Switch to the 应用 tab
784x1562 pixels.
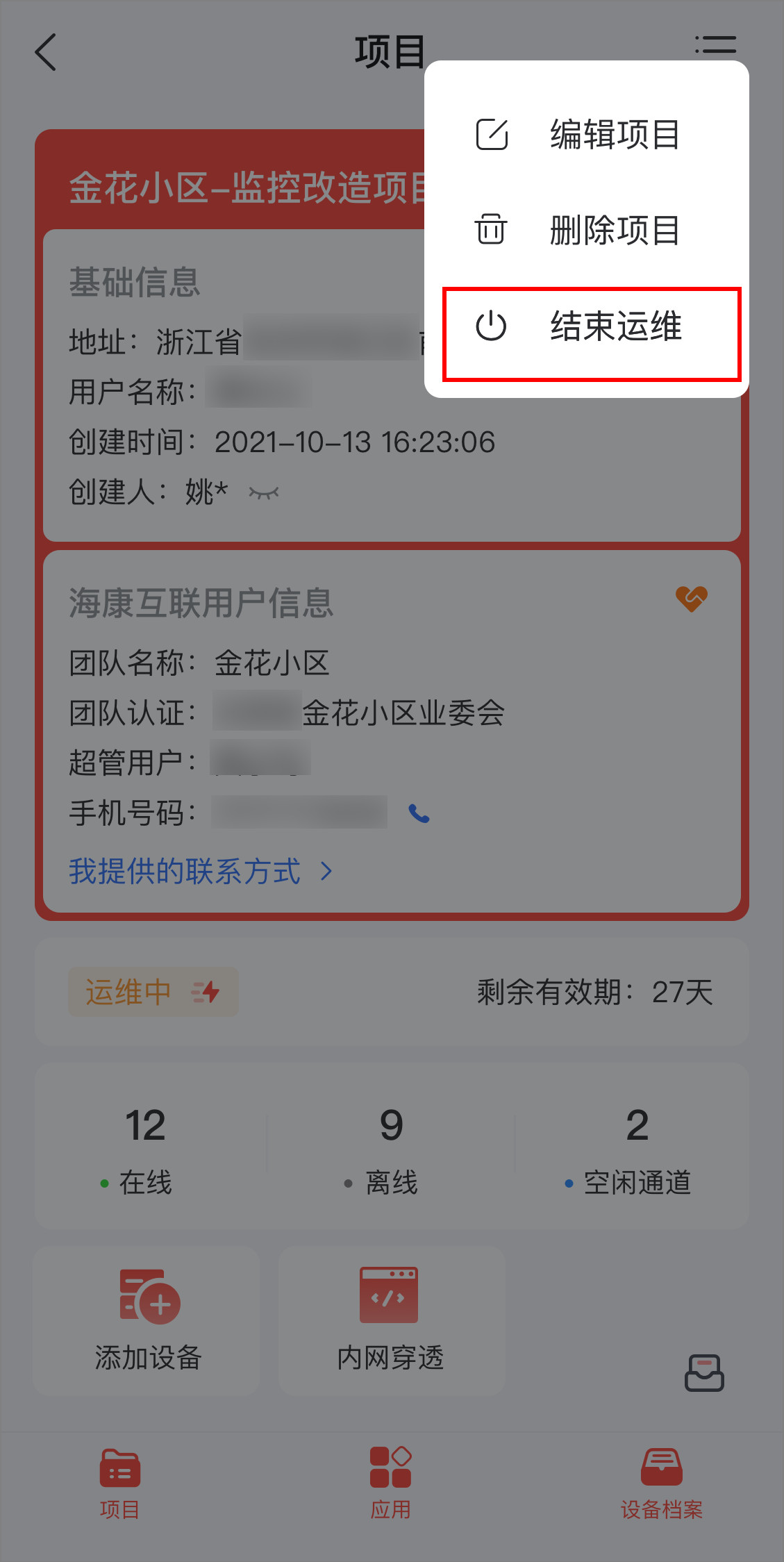(390, 1483)
